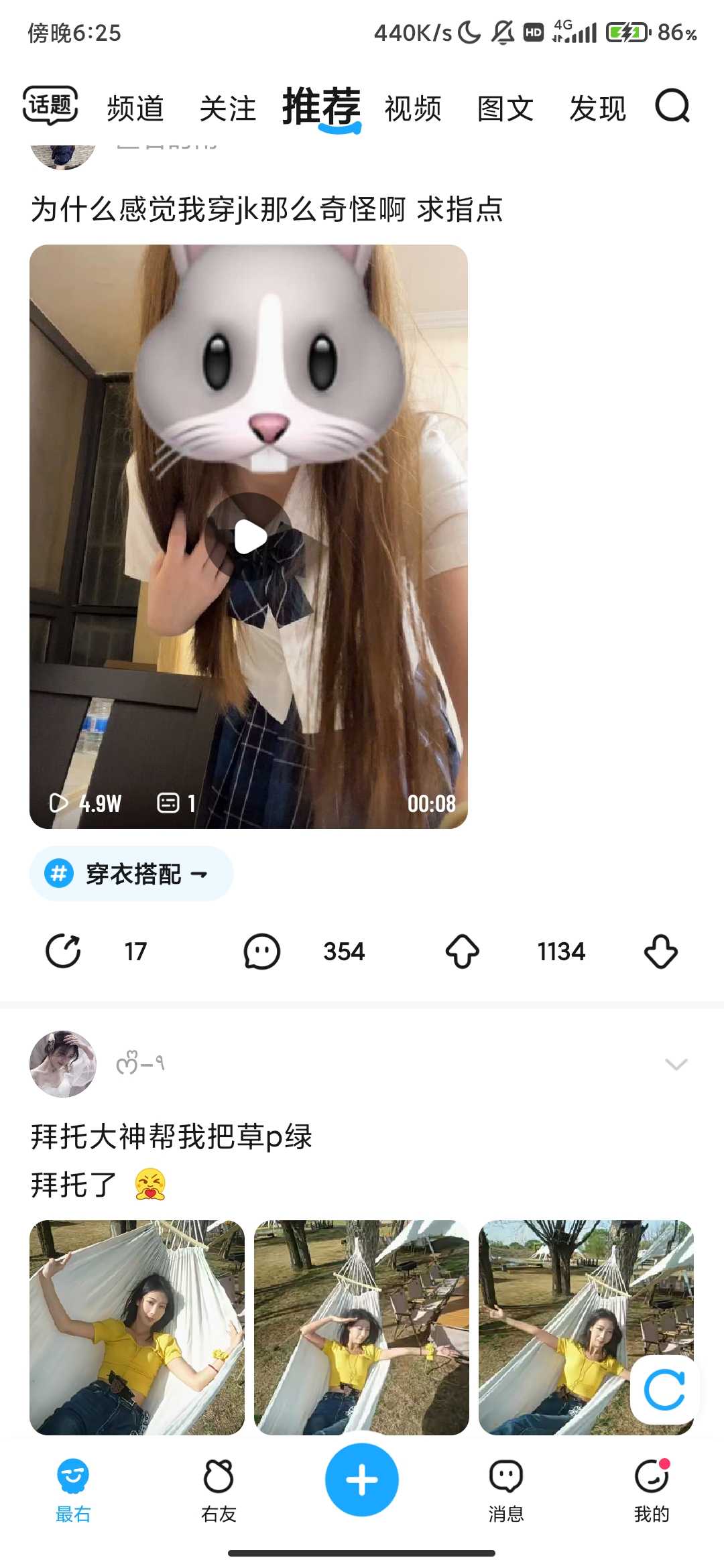Create a new post with plus button
The width and height of the screenshot is (724, 1568).
(362, 1480)
